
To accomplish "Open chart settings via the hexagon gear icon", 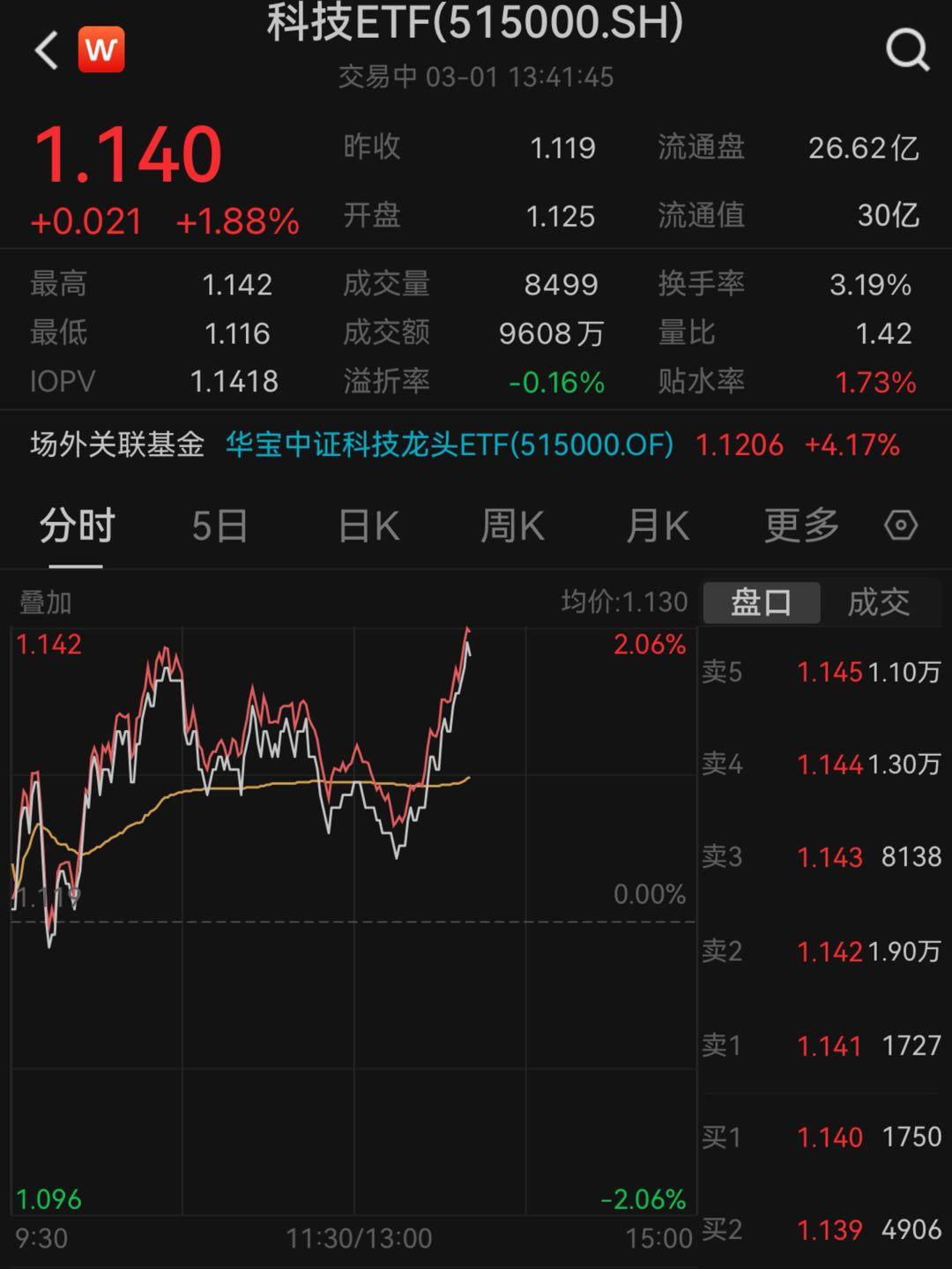I will [x=901, y=526].
